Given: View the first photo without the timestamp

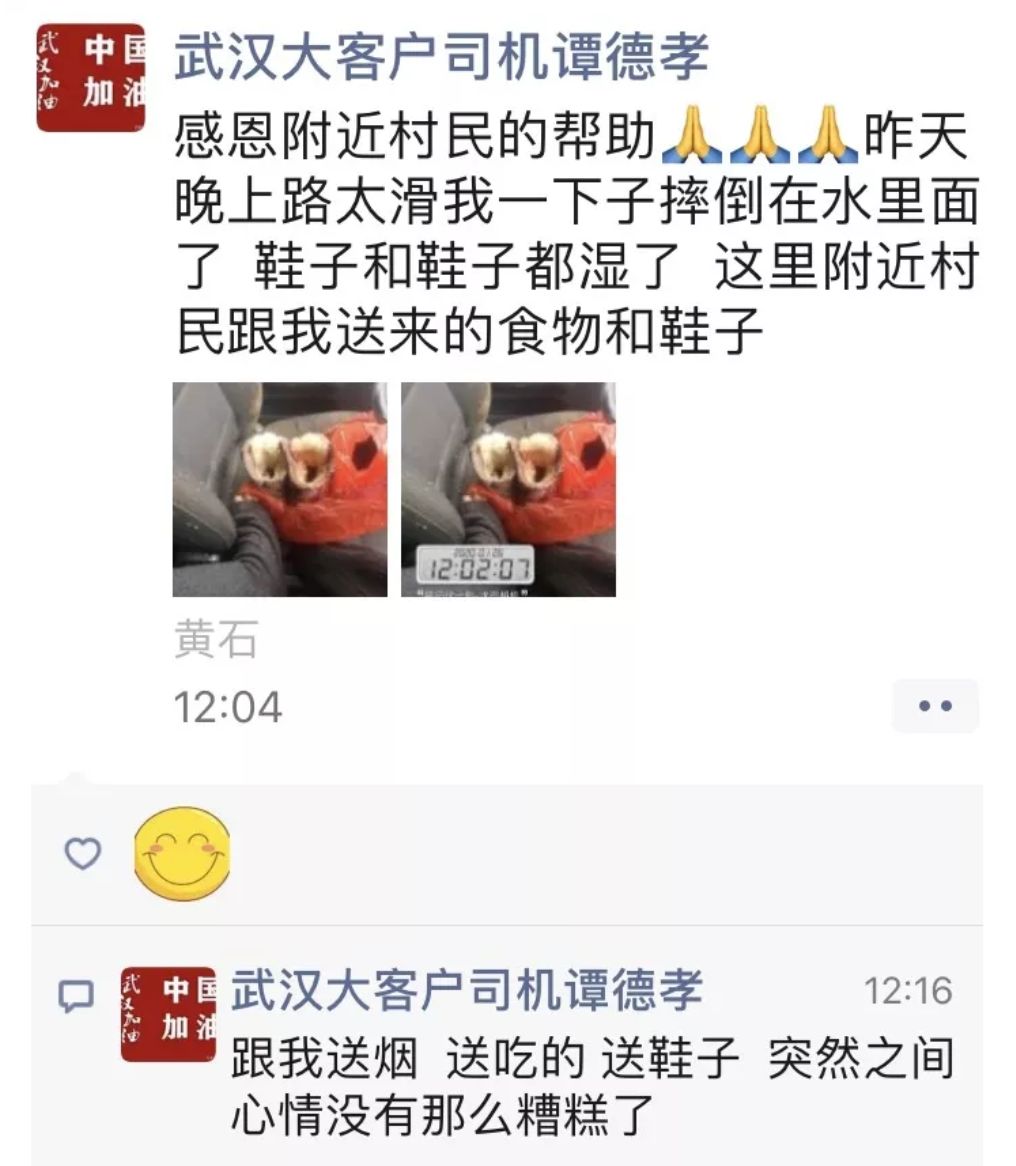Looking at the screenshot, I should 280,489.
